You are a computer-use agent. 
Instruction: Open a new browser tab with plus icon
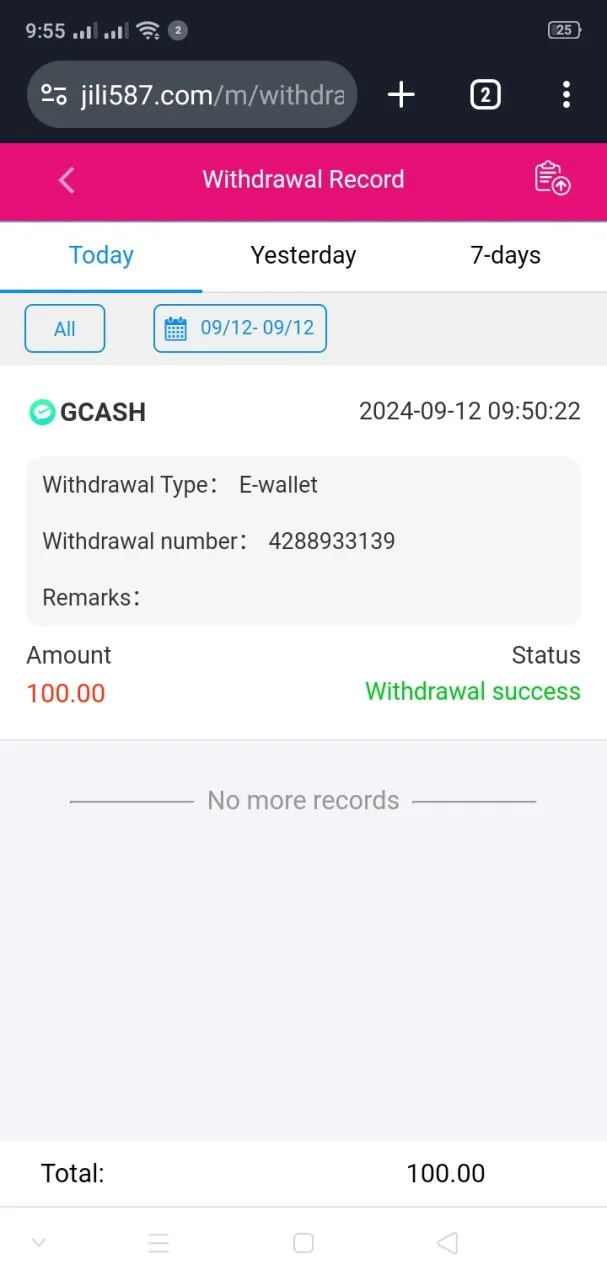[x=401, y=95]
